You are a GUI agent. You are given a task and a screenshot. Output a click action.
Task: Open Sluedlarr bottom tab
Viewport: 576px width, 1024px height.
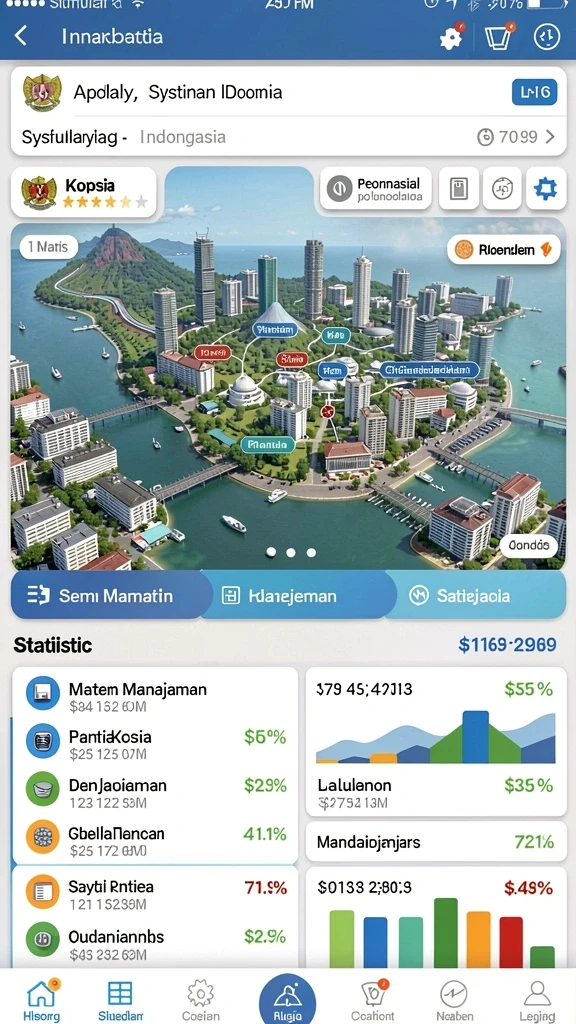pos(120,999)
